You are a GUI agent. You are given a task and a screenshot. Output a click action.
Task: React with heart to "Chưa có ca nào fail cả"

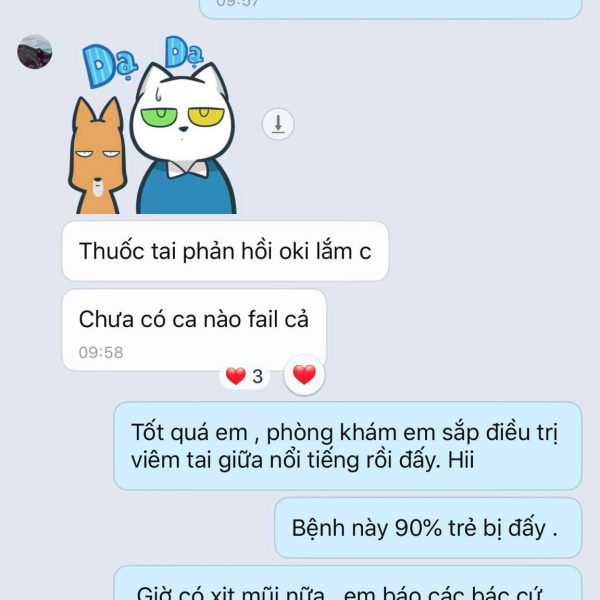pyautogui.click(x=304, y=376)
